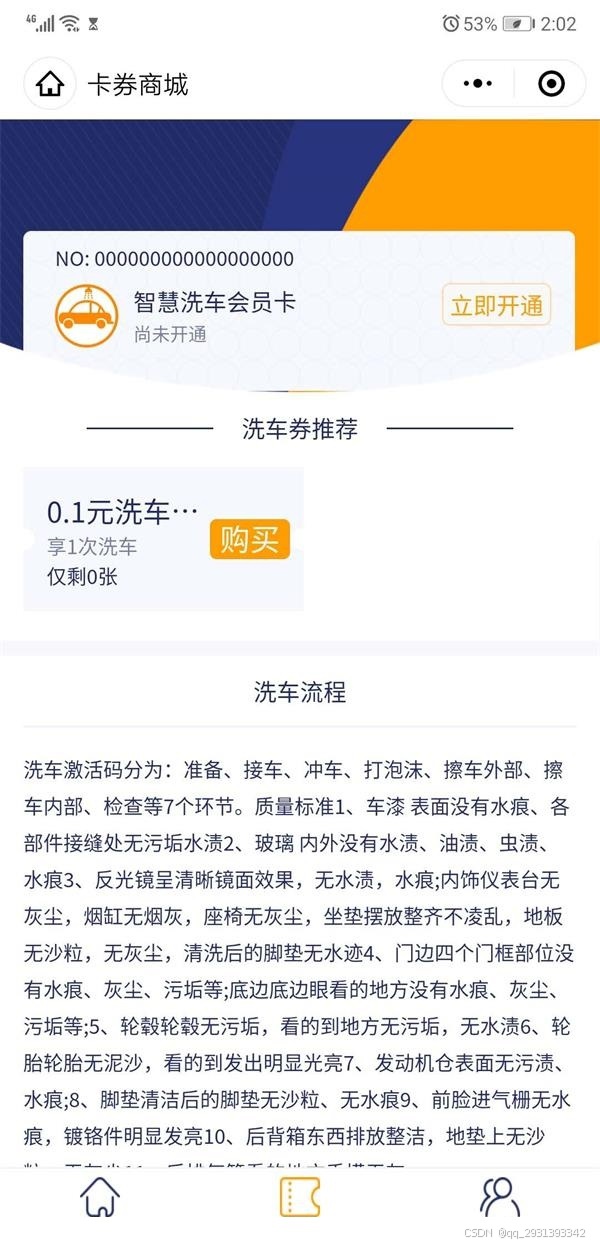The image size is (600, 1244).
Task: Select the coupon ticket tab in bottom bar
Action: pos(299,1196)
